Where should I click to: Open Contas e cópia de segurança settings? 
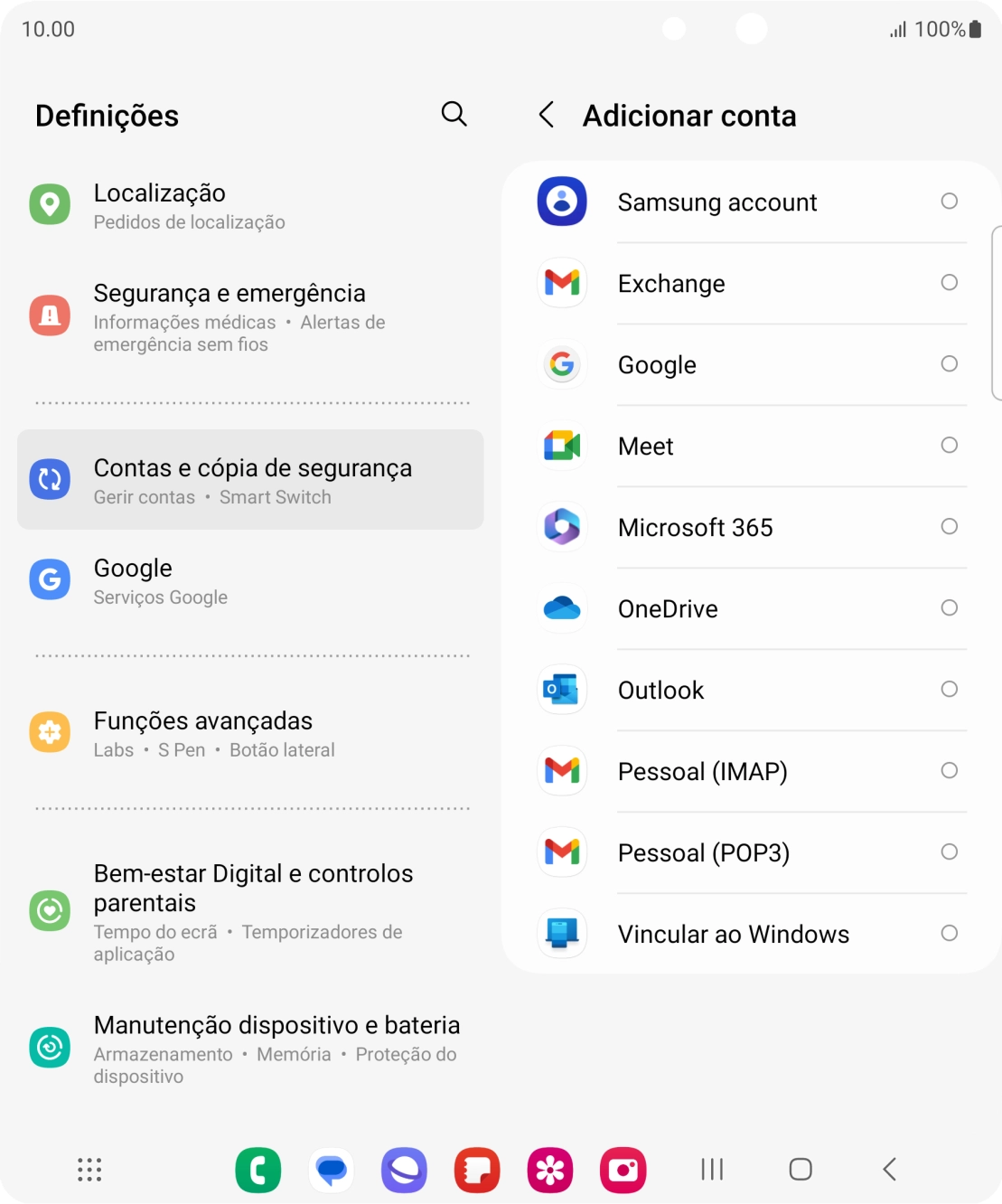pos(249,480)
